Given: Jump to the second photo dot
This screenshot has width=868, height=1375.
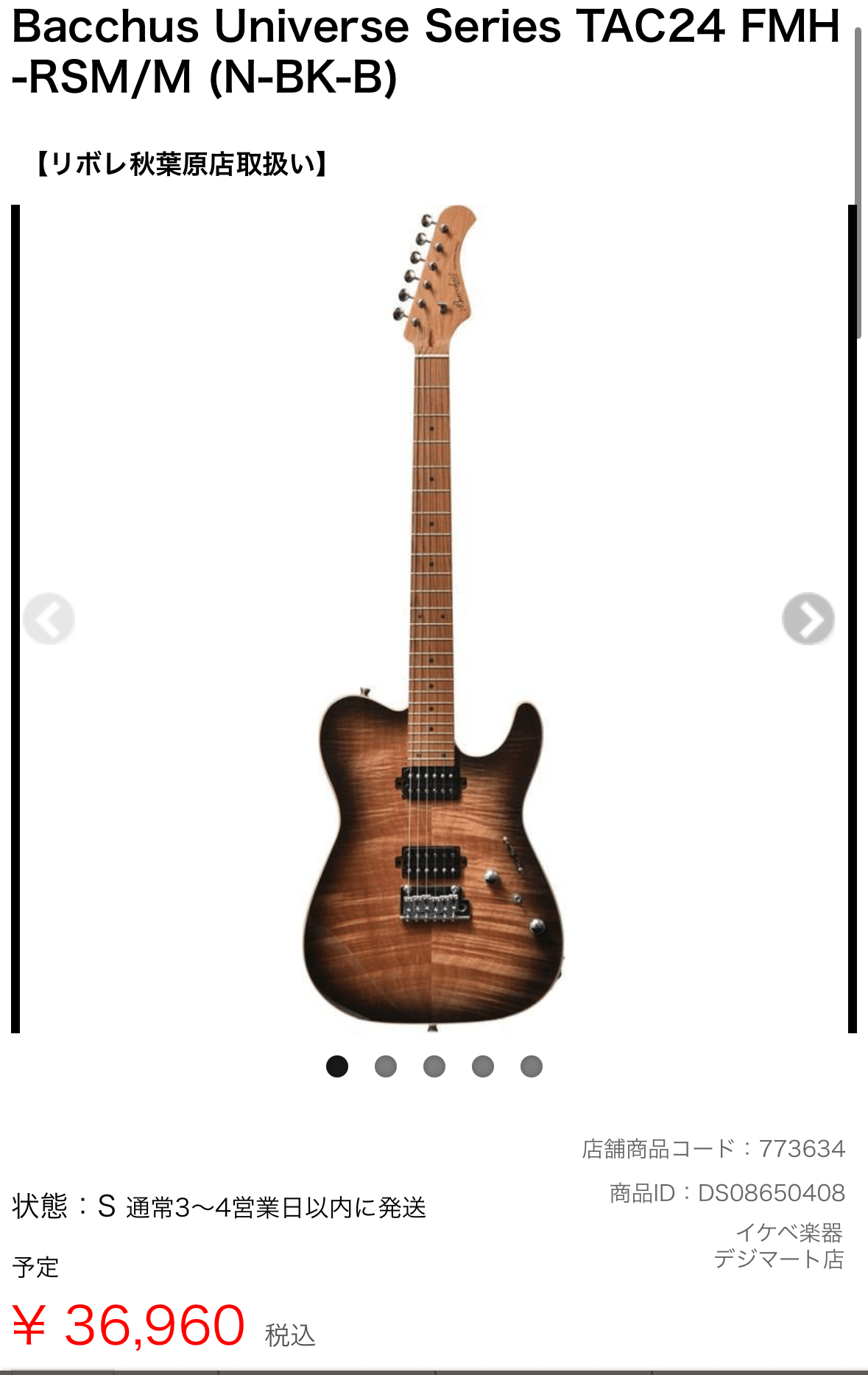Looking at the screenshot, I should (386, 1066).
